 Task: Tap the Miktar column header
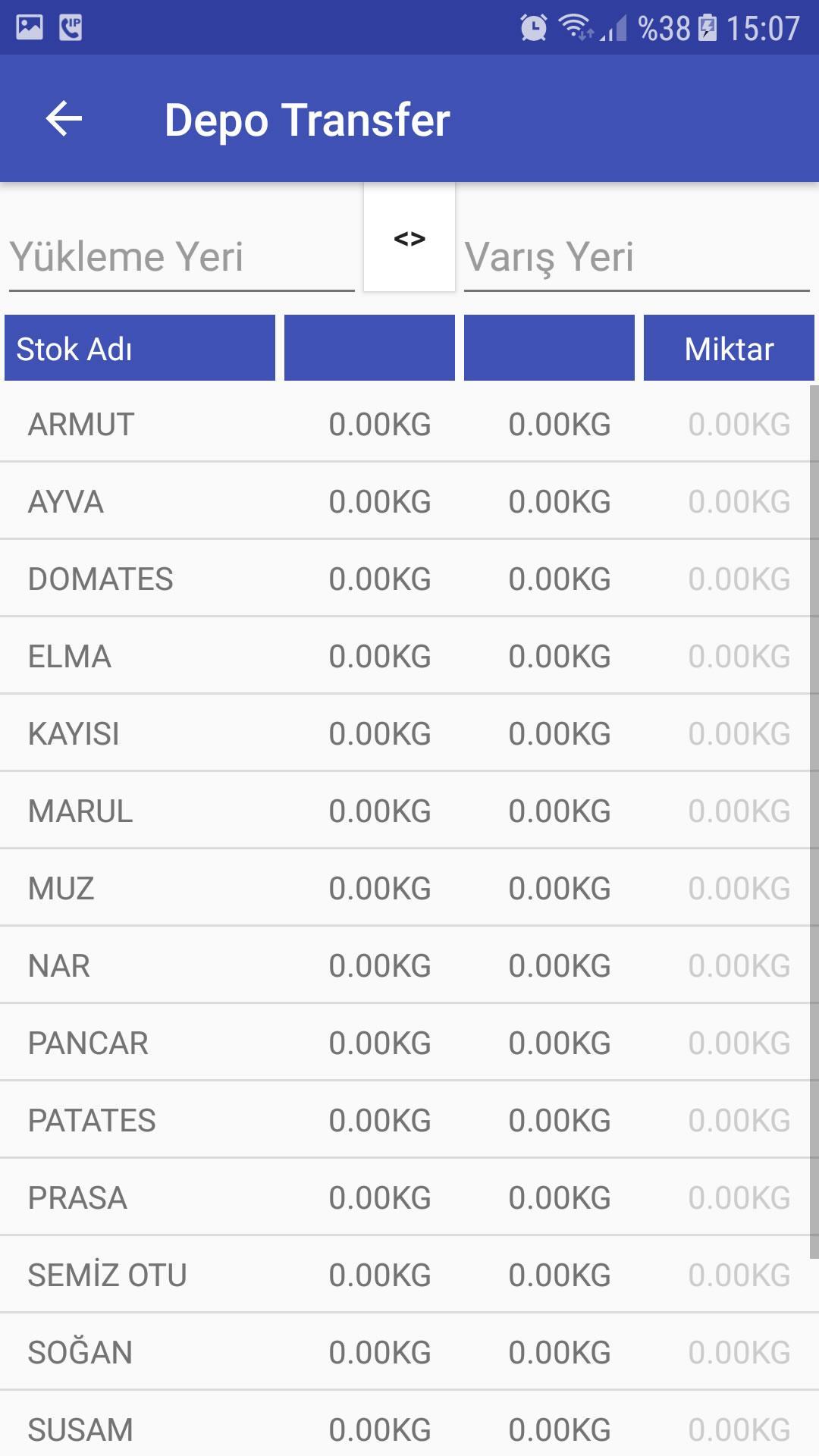(729, 348)
